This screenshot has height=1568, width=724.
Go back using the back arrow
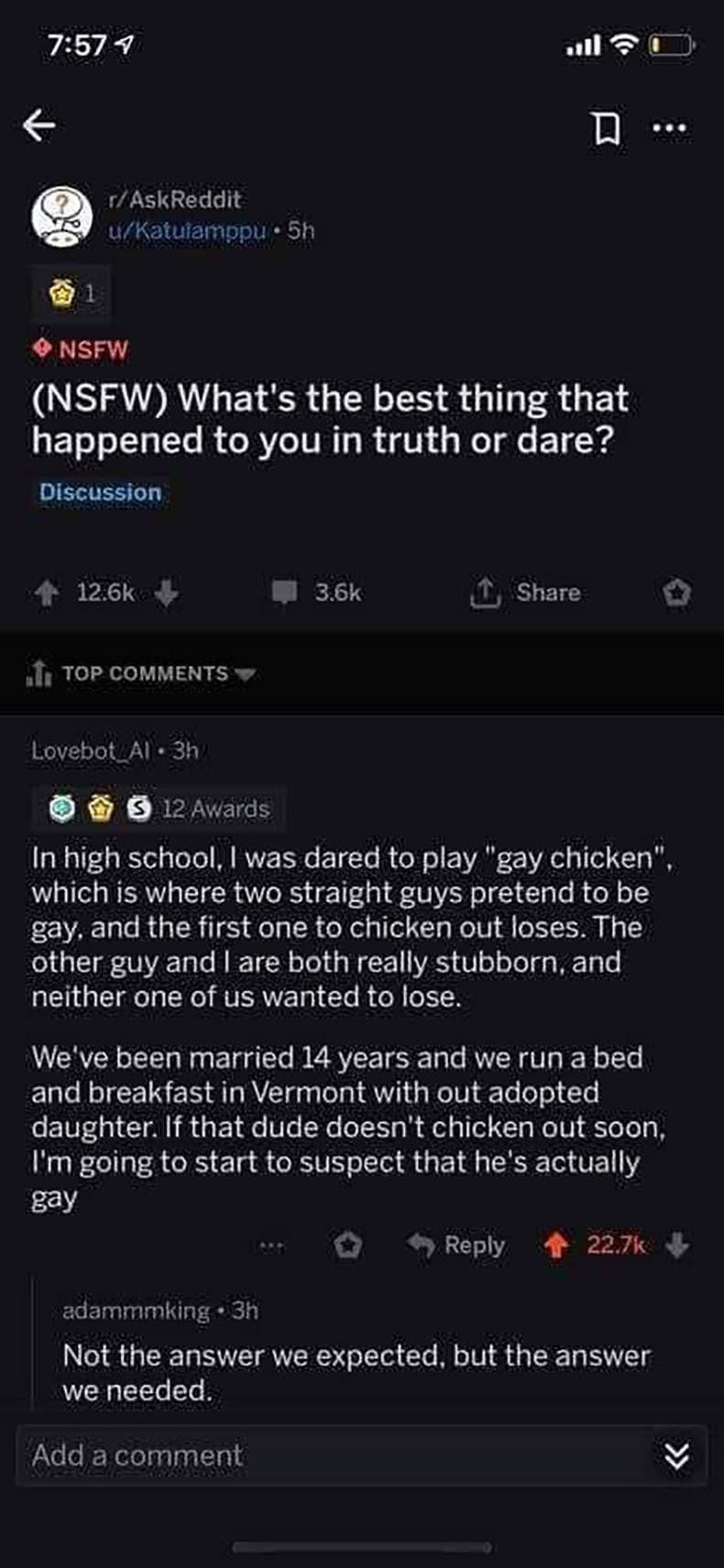click(38, 125)
